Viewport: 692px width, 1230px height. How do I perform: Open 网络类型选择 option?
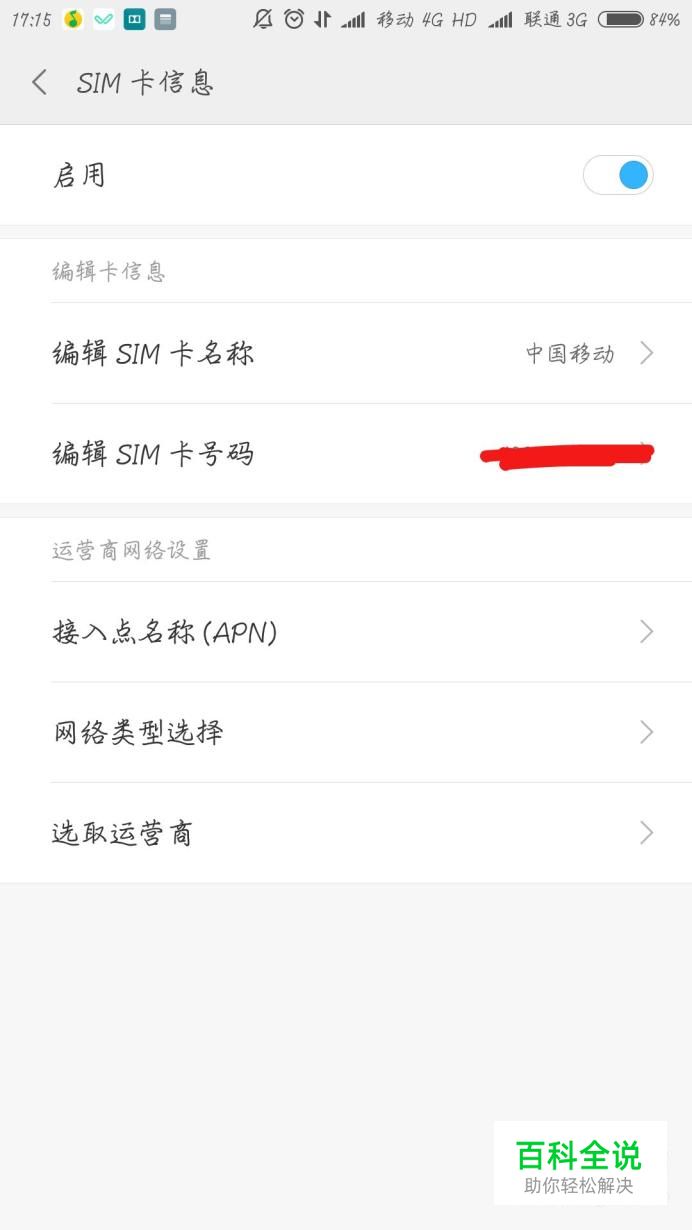pyautogui.click(x=346, y=732)
